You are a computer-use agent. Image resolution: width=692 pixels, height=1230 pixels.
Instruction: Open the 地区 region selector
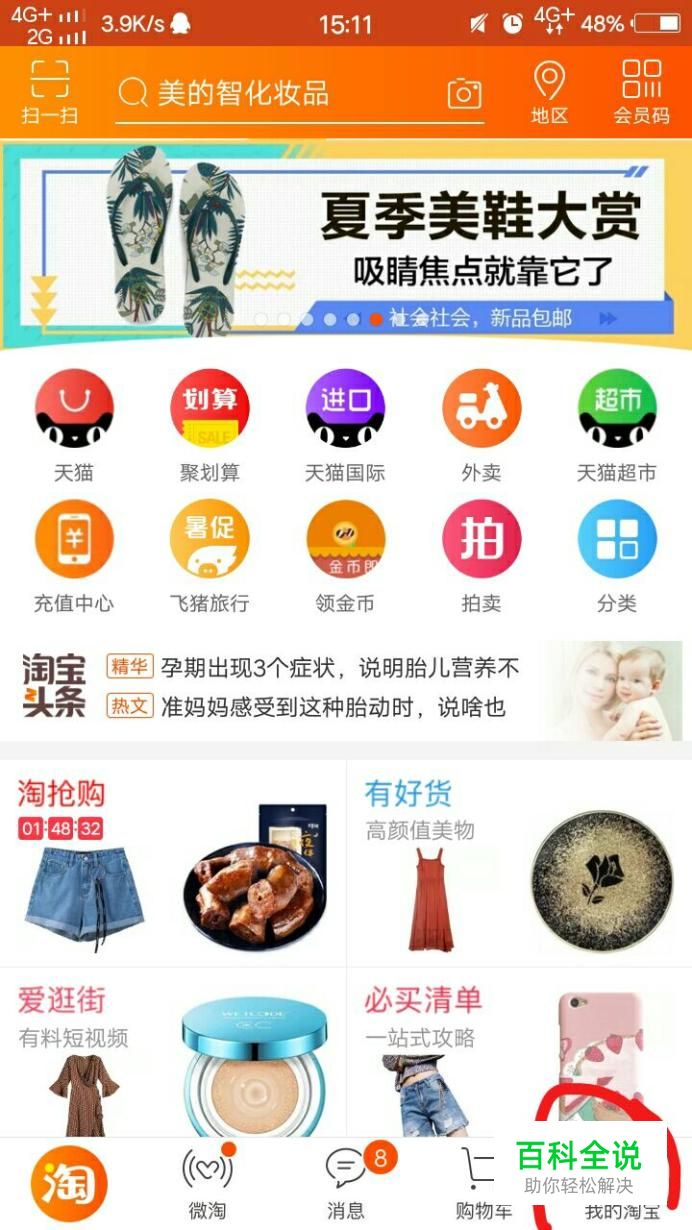tap(549, 92)
